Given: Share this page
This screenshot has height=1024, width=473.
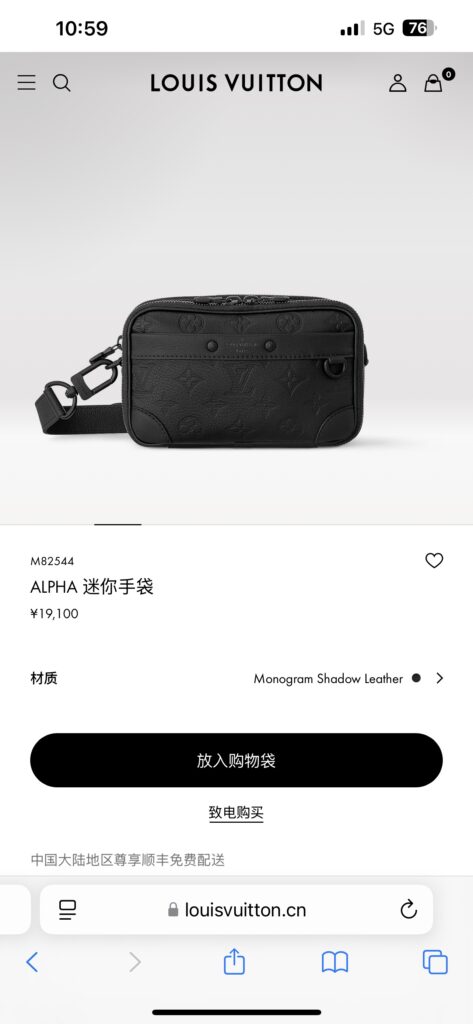Looking at the screenshot, I should coord(234,961).
